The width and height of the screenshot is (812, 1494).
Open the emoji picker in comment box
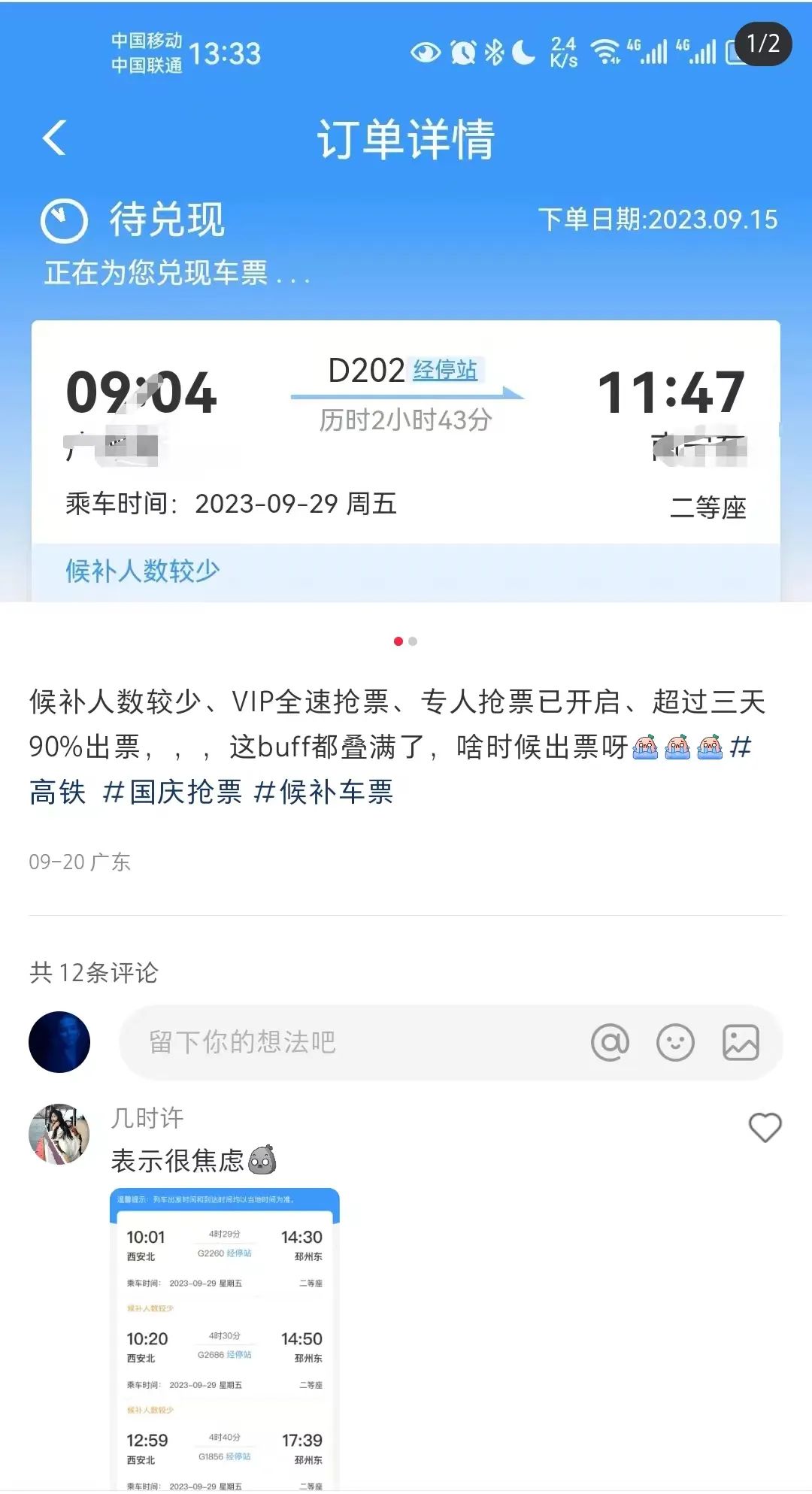tap(675, 1042)
